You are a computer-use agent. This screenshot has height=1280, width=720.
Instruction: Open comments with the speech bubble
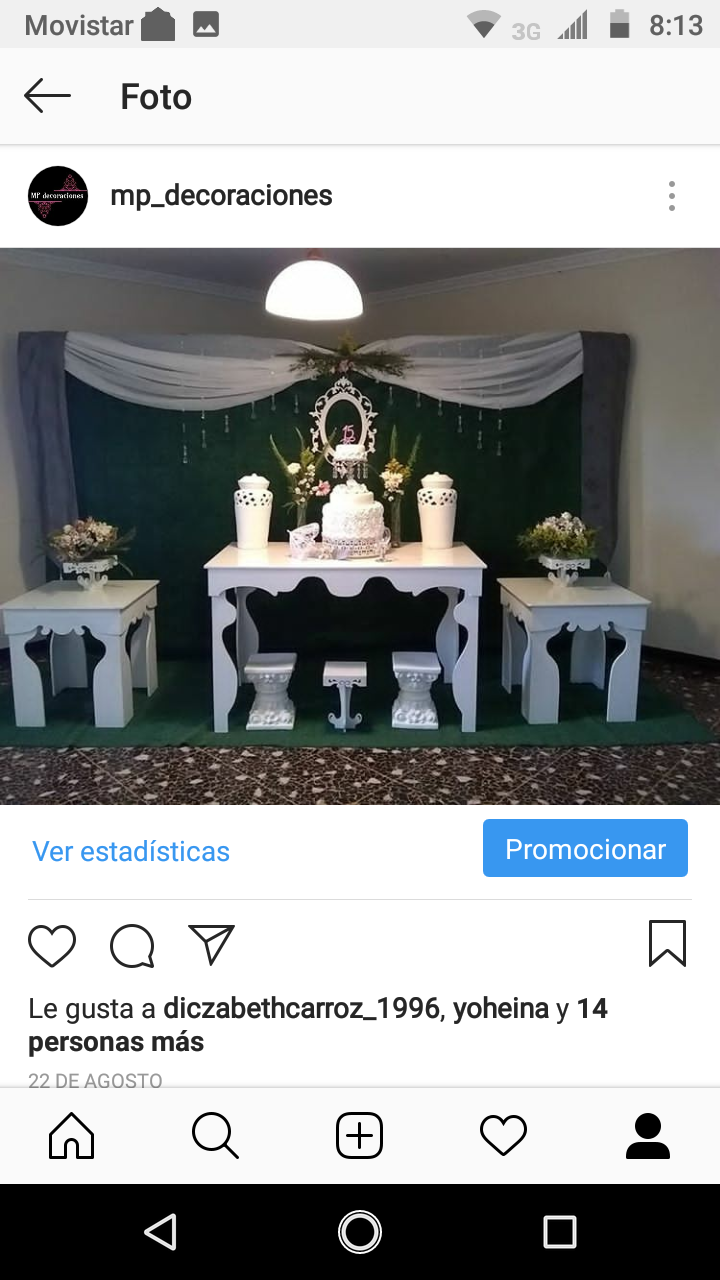pos(132,945)
